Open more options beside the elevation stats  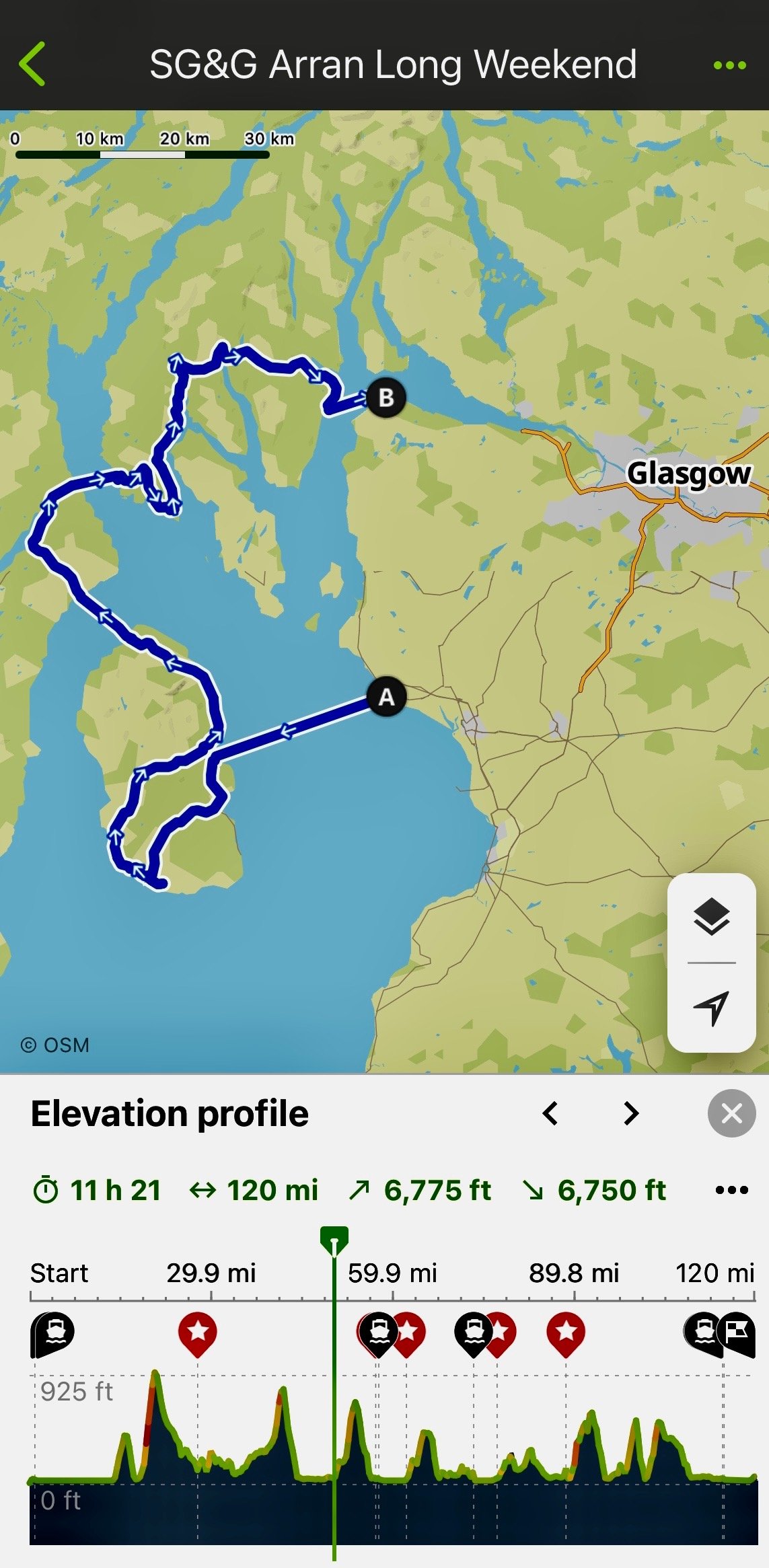731,1190
